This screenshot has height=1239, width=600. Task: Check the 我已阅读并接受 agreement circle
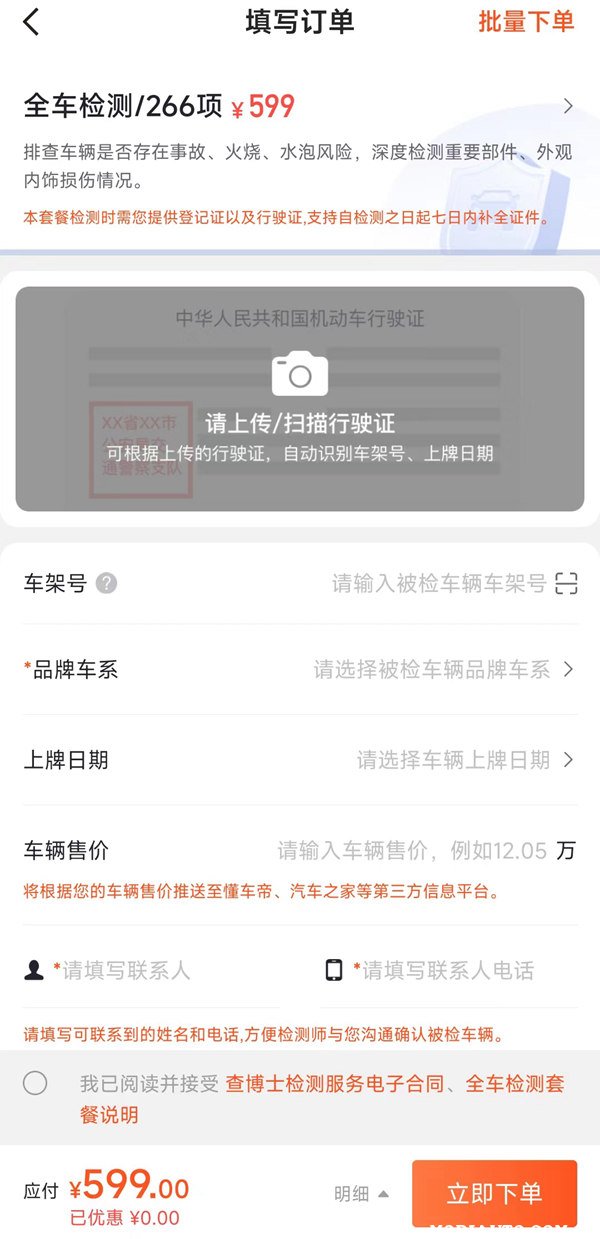tap(35, 1083)
